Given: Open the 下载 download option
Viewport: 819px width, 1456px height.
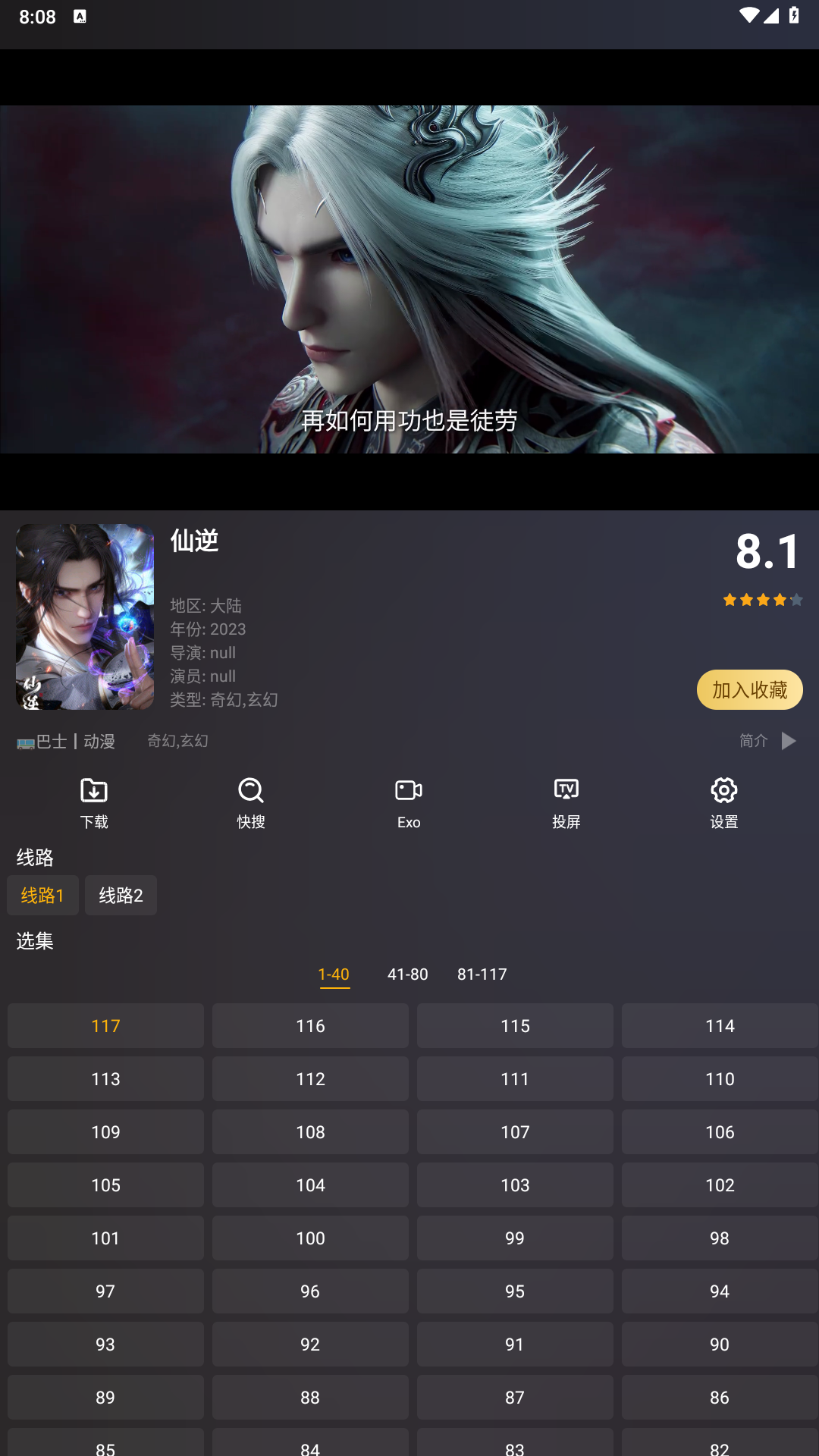Looking at the screenshot, I should (94, 803).
